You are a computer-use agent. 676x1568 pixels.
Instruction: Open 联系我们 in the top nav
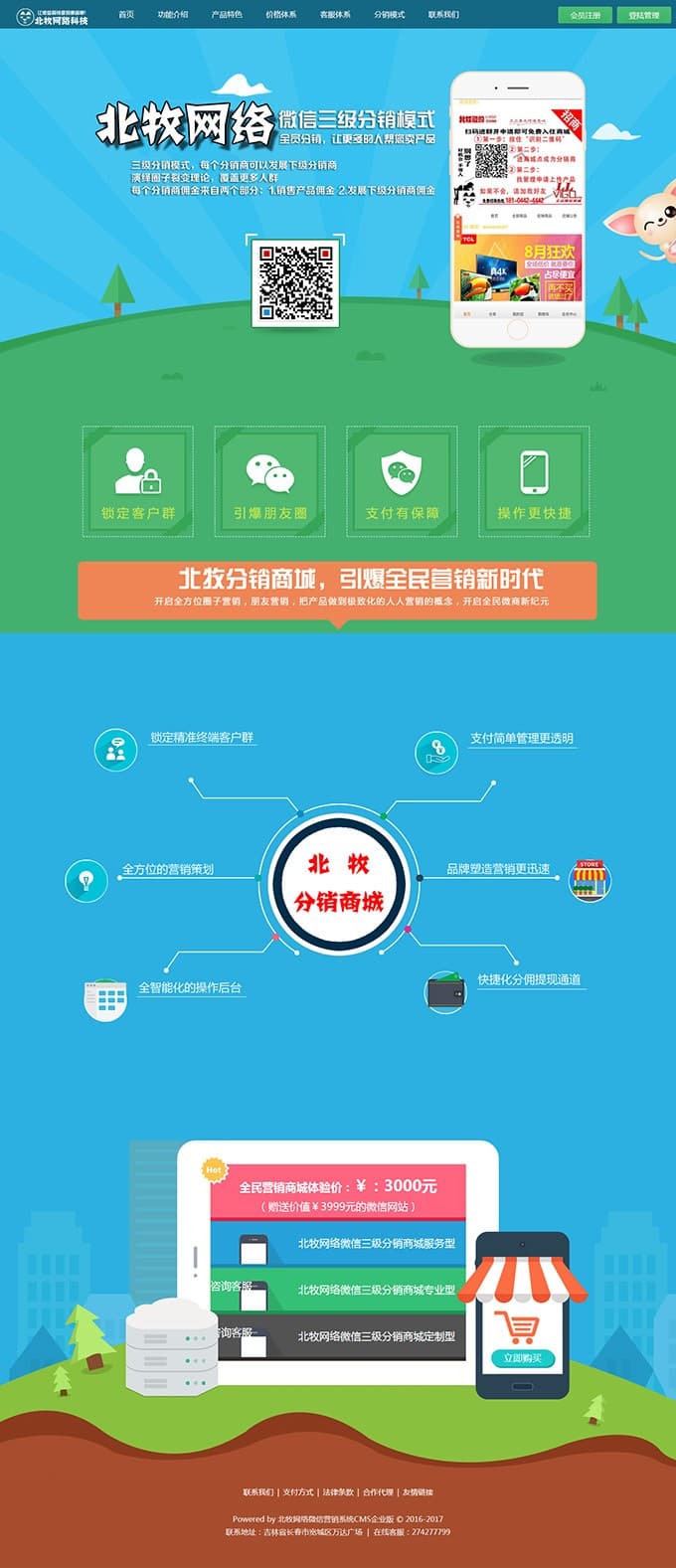(x=443, y=15)
